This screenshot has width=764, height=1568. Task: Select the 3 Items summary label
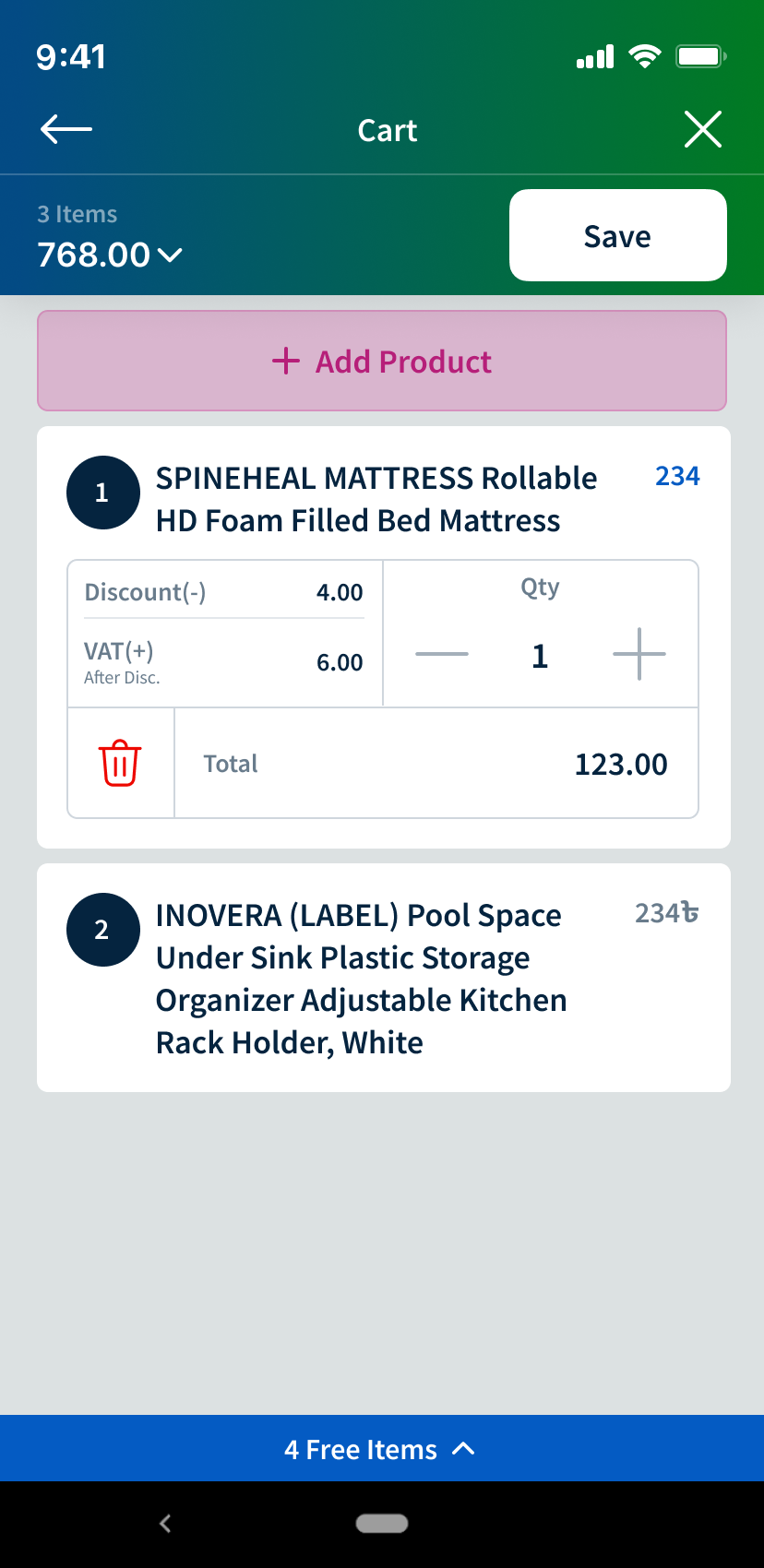[x=77, y=213]
